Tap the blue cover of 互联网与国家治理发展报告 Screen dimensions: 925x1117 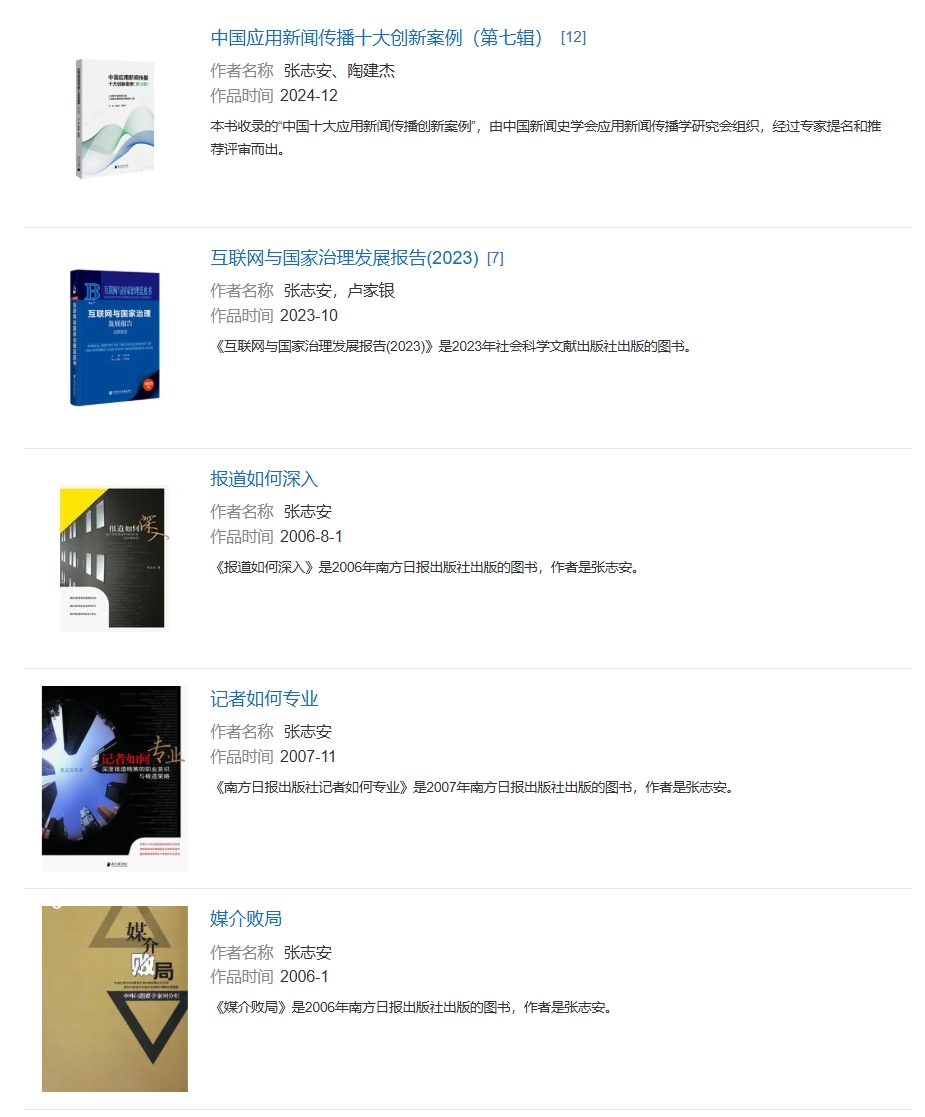pyautogui.click(x=113, y=338)
